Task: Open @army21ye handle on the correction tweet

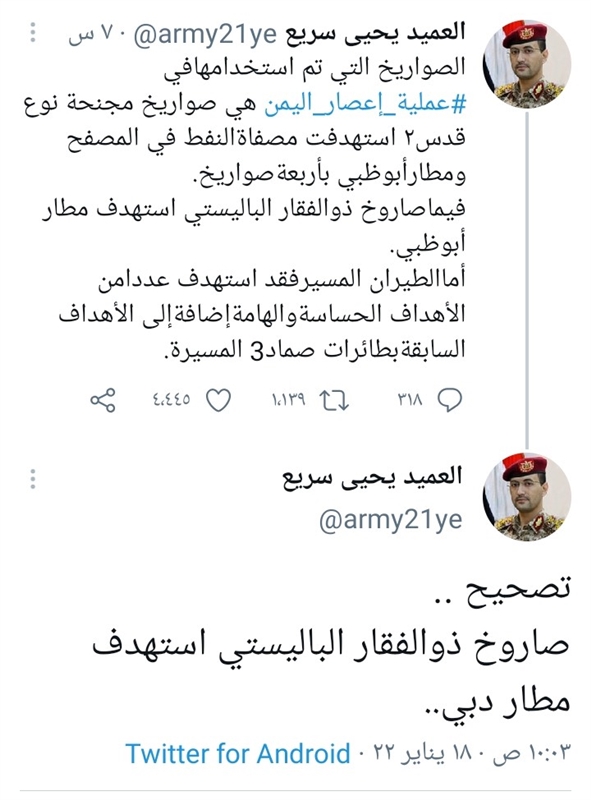Action: [390, 520]
